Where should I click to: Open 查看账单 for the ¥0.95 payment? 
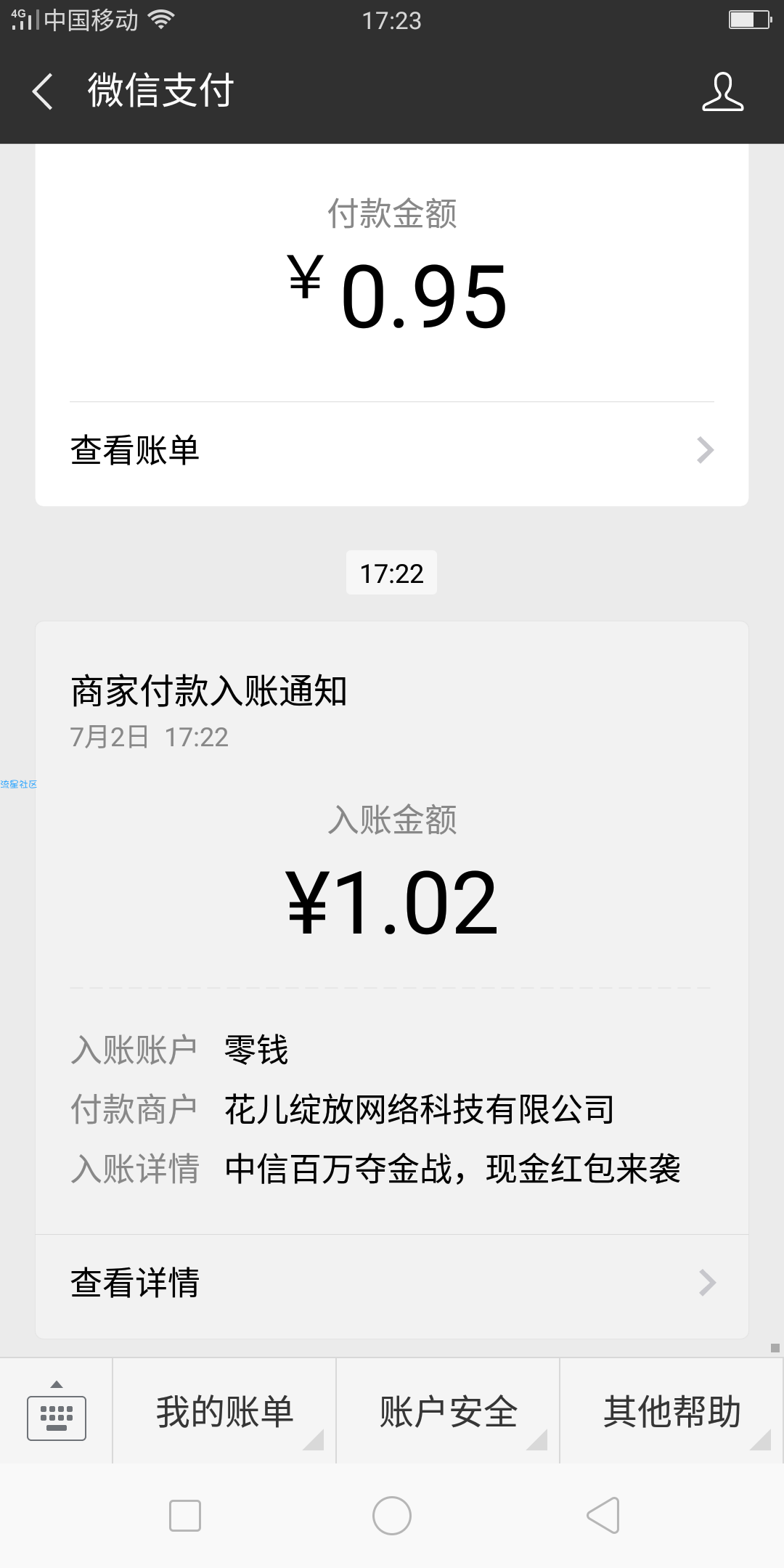coord(392,451)
